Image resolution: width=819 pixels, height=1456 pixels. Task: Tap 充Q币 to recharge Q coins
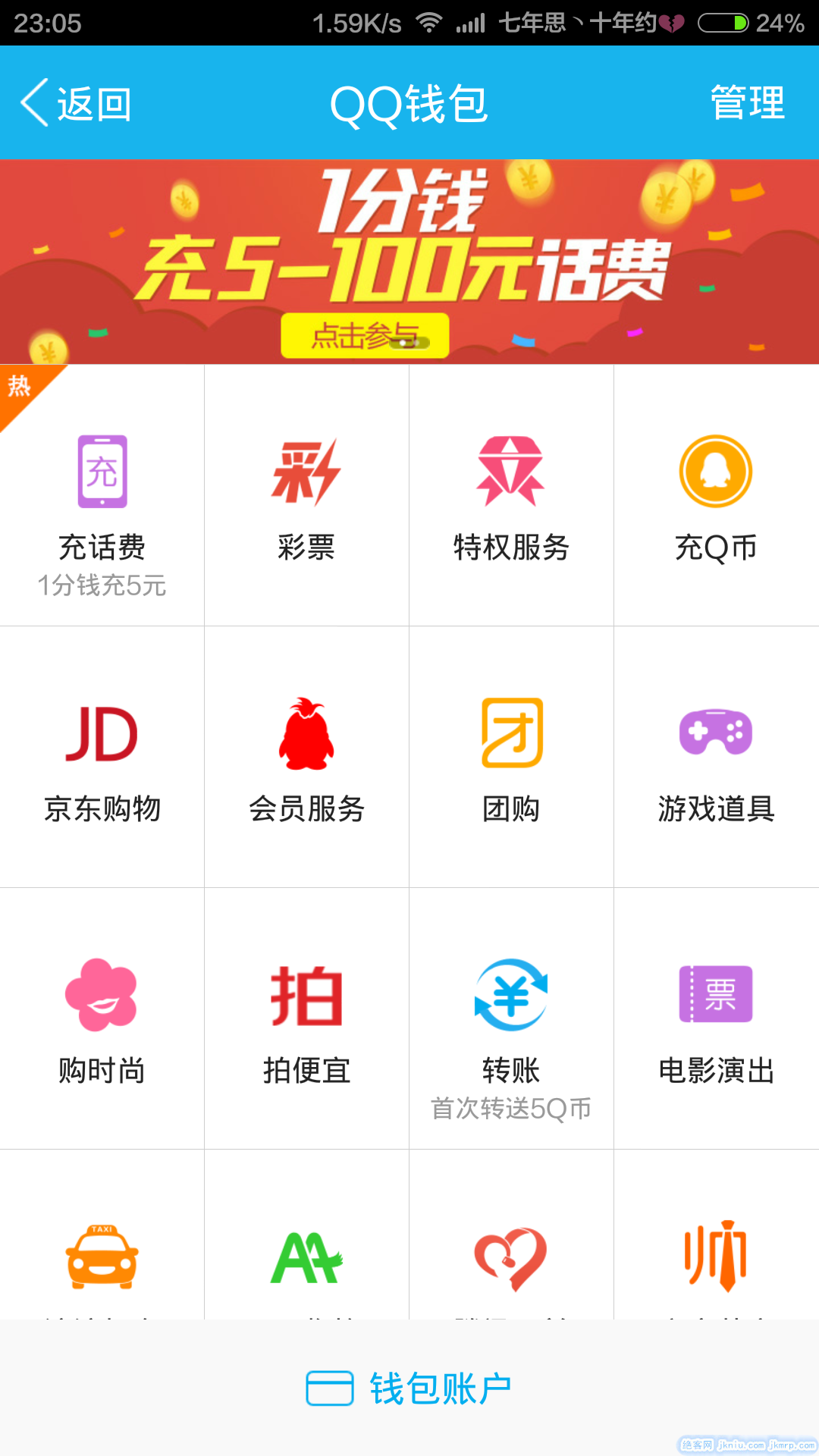[716, 497]
